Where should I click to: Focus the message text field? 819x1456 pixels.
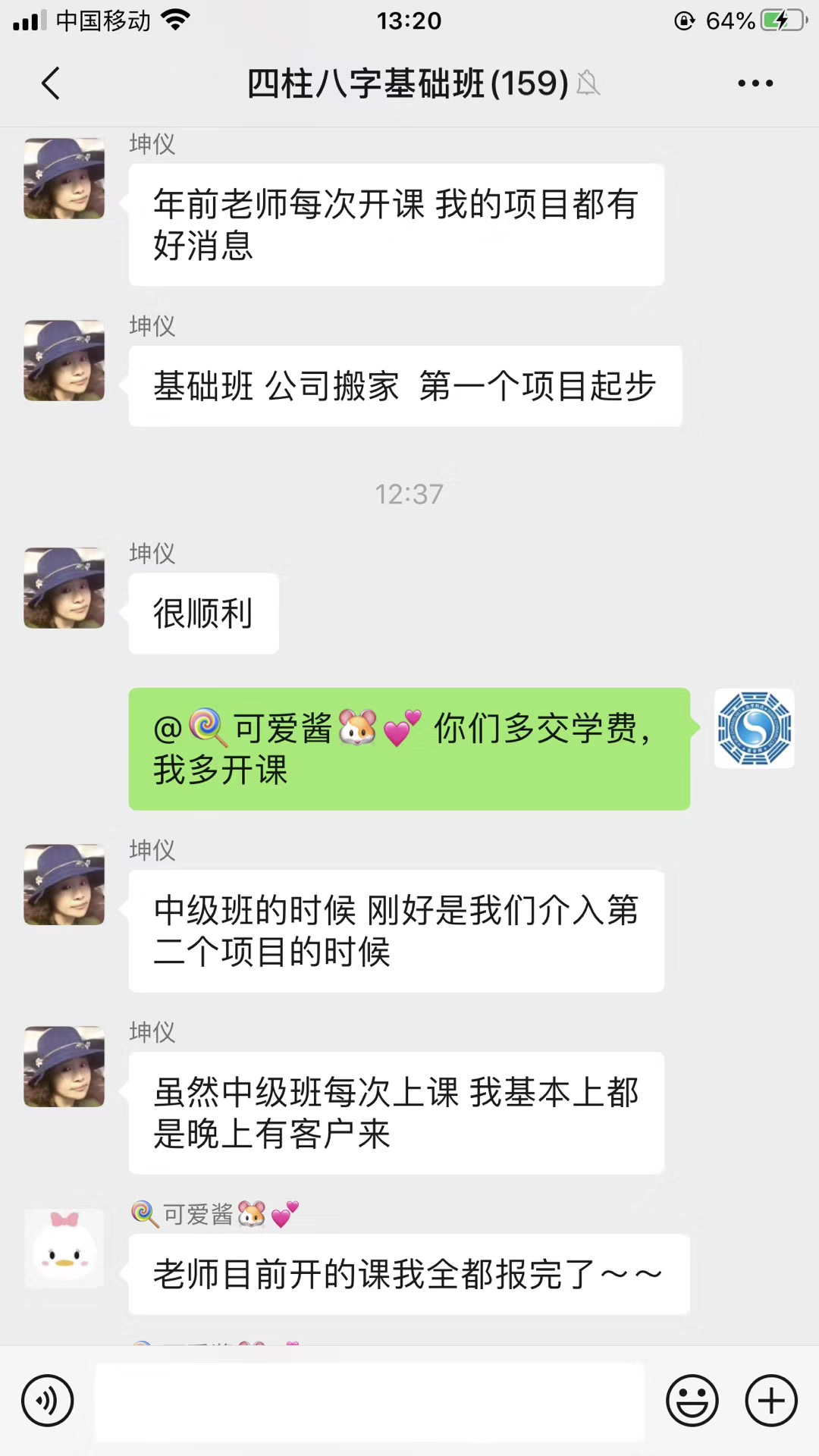tap(369, 1401)
